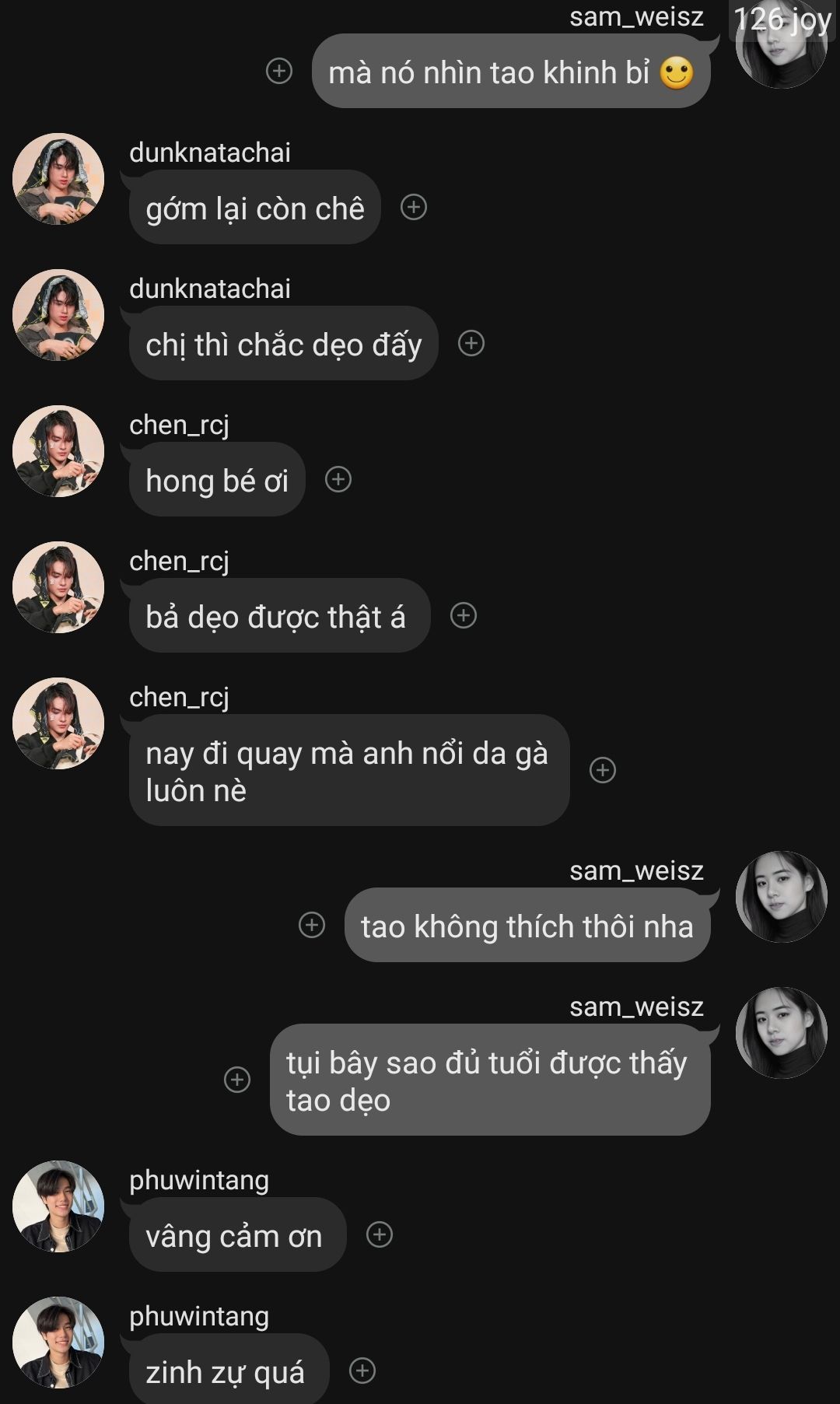
Task: Open phuwintang's avatar beside "vâng cảm ơn"
Action: [x=58, y=1206]
